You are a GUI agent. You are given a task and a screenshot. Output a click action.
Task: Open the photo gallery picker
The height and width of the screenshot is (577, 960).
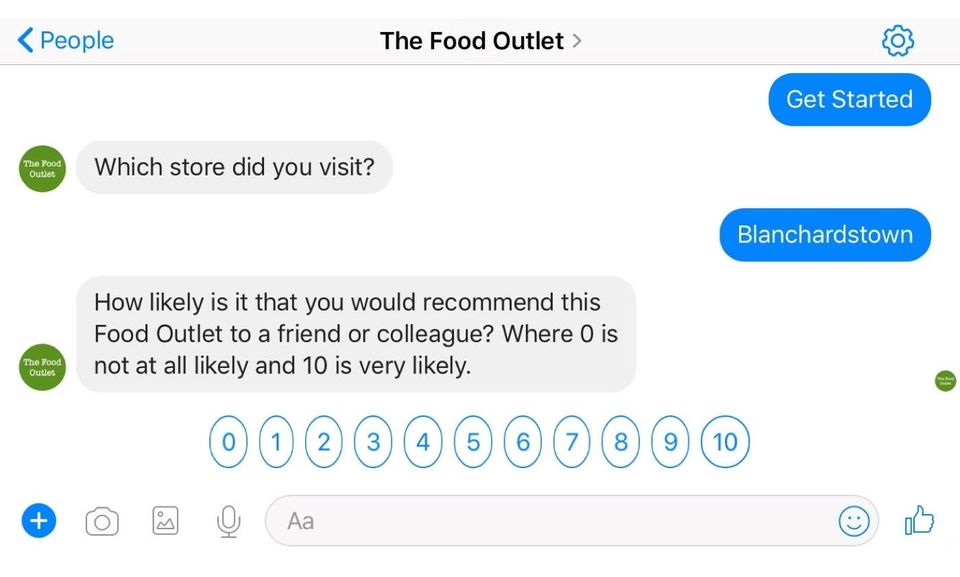[165, 521]
